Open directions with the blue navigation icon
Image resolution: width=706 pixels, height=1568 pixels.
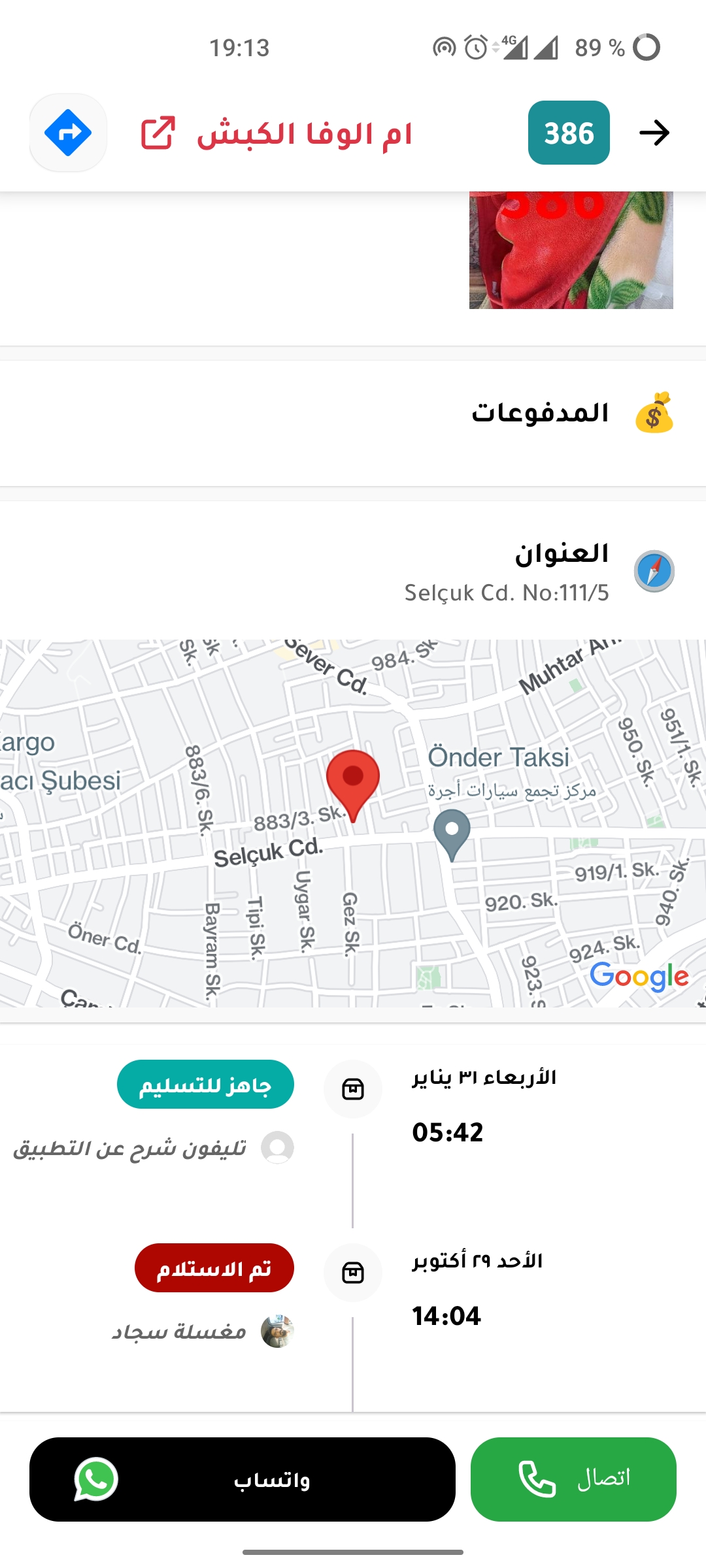point(68,133)
